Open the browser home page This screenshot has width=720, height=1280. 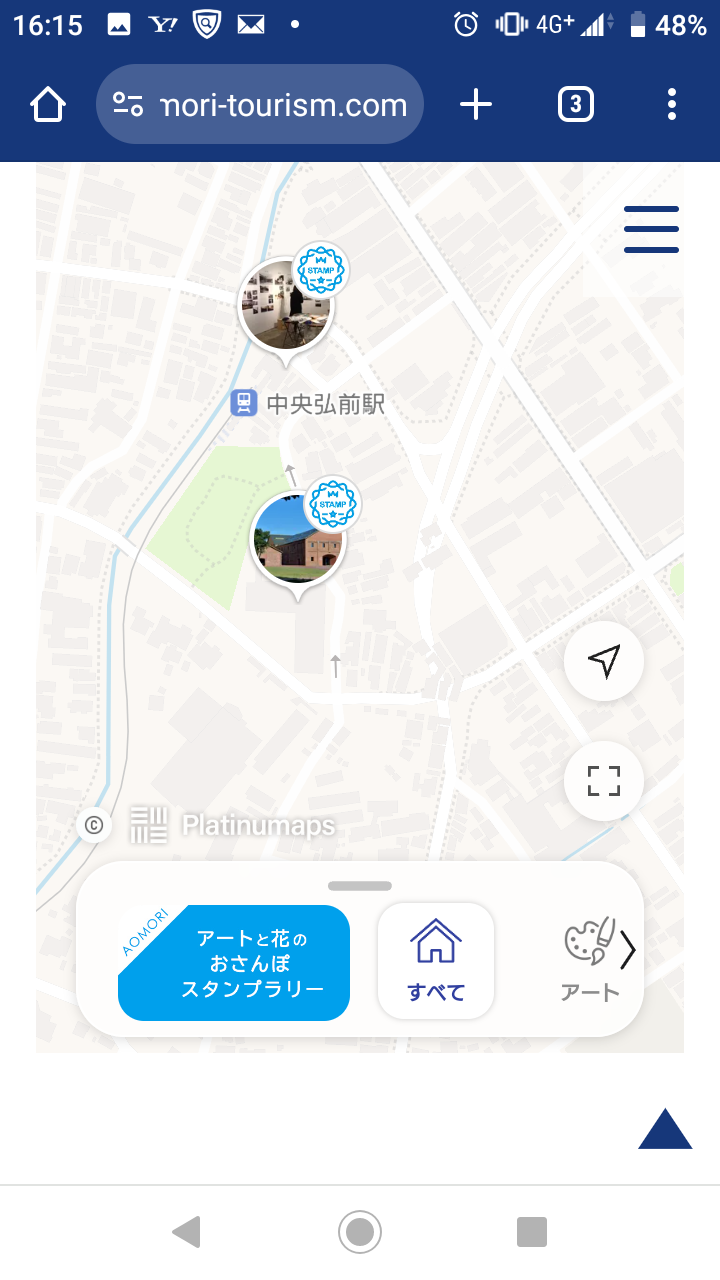(x=48, y=105)
